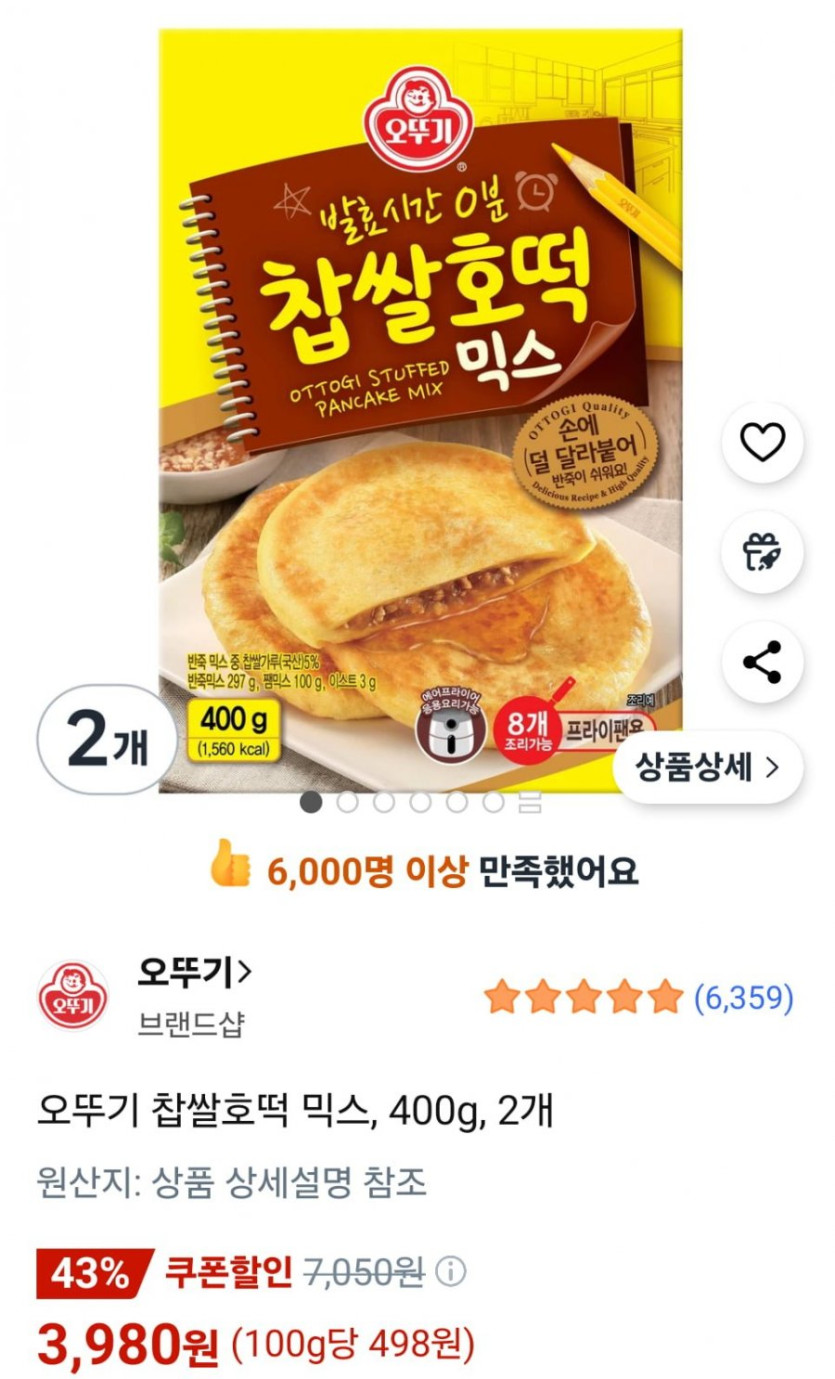Open 상품상세 product details
The width and height of the screenshot is (835, 1379).
[708, 767]
